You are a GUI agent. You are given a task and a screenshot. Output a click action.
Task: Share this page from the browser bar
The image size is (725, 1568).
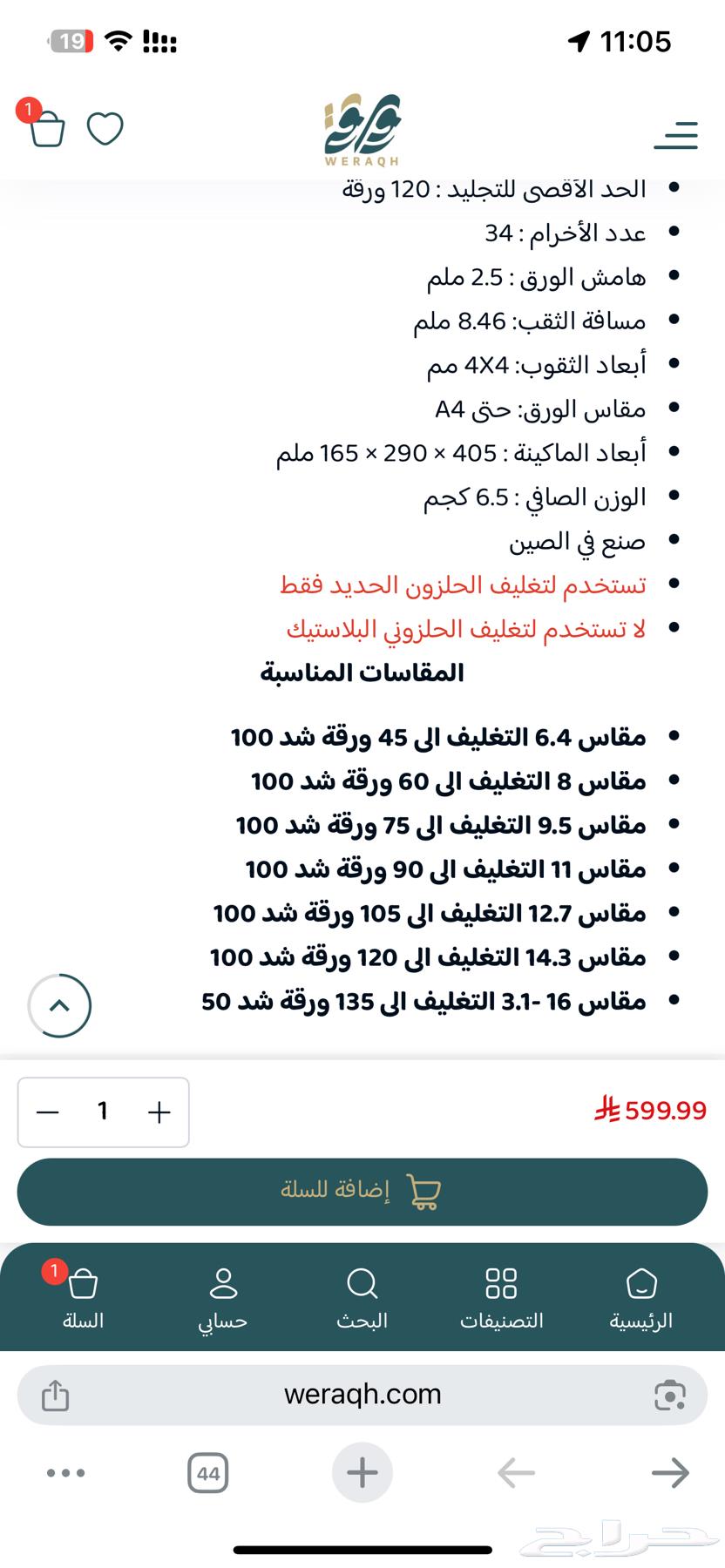55,1395
